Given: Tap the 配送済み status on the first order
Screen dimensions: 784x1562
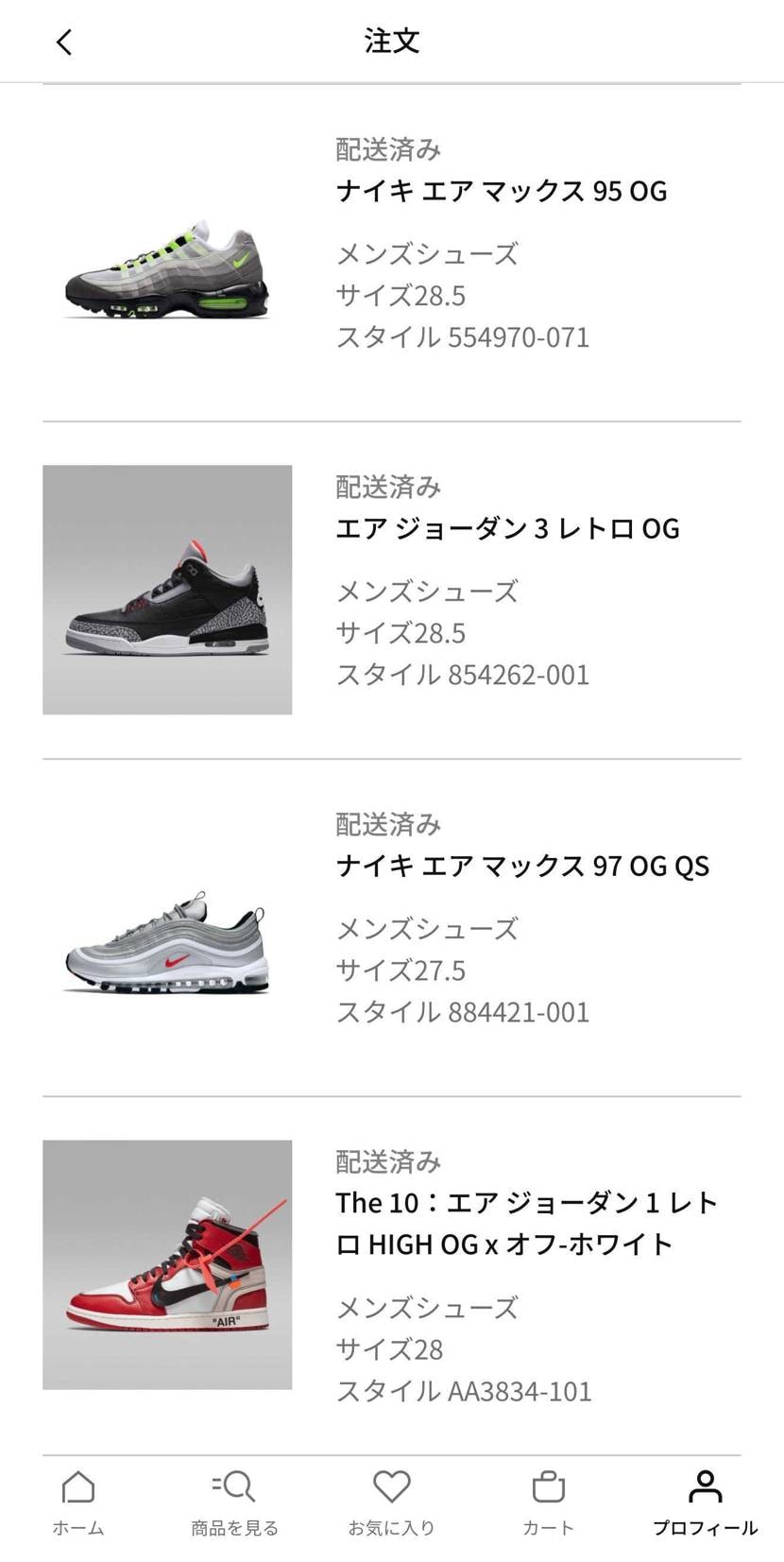Looking at the screenshot, I should [x=387, y=149].
